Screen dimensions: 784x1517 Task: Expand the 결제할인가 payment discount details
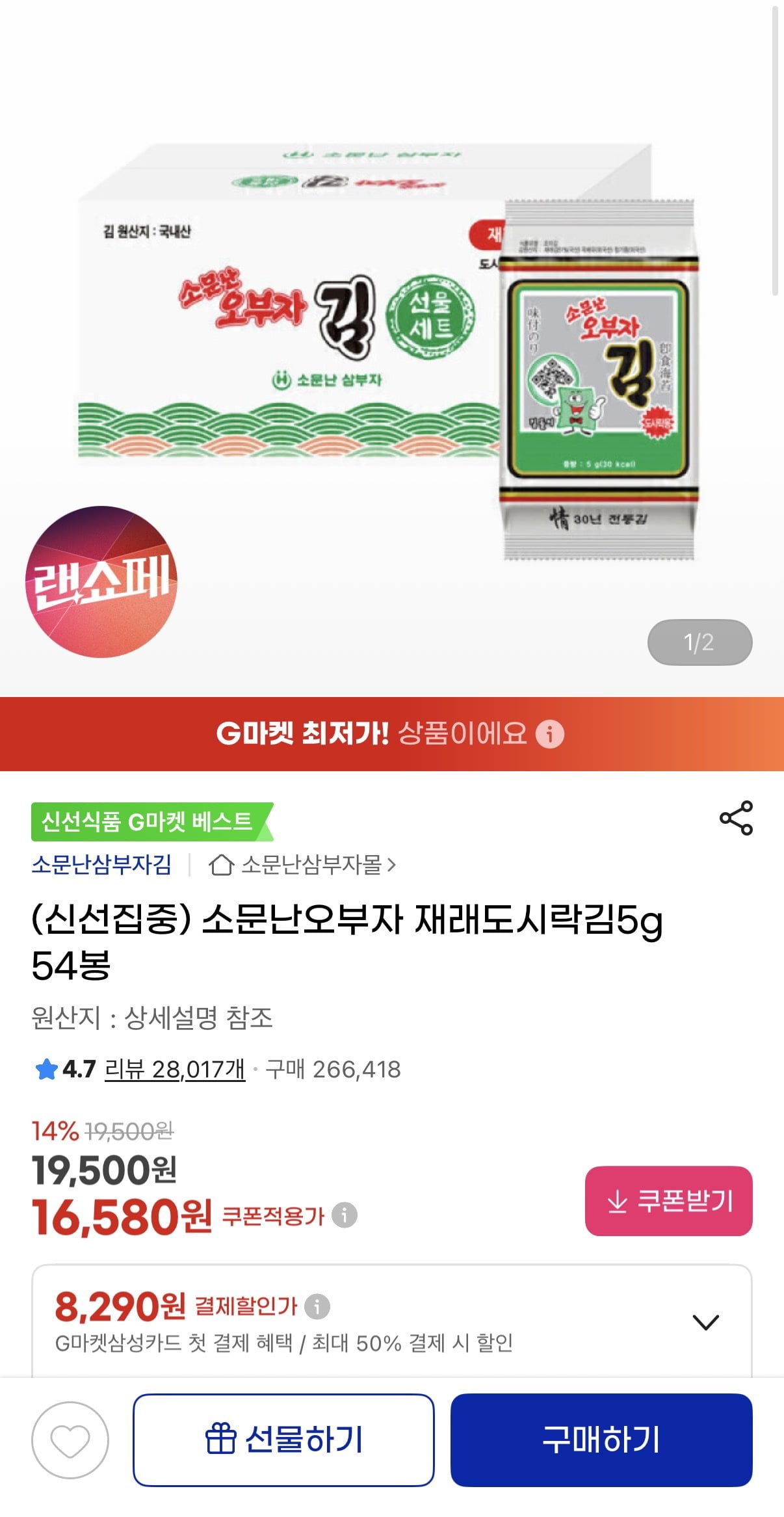pyautogui.click(x=705, y=1322)
